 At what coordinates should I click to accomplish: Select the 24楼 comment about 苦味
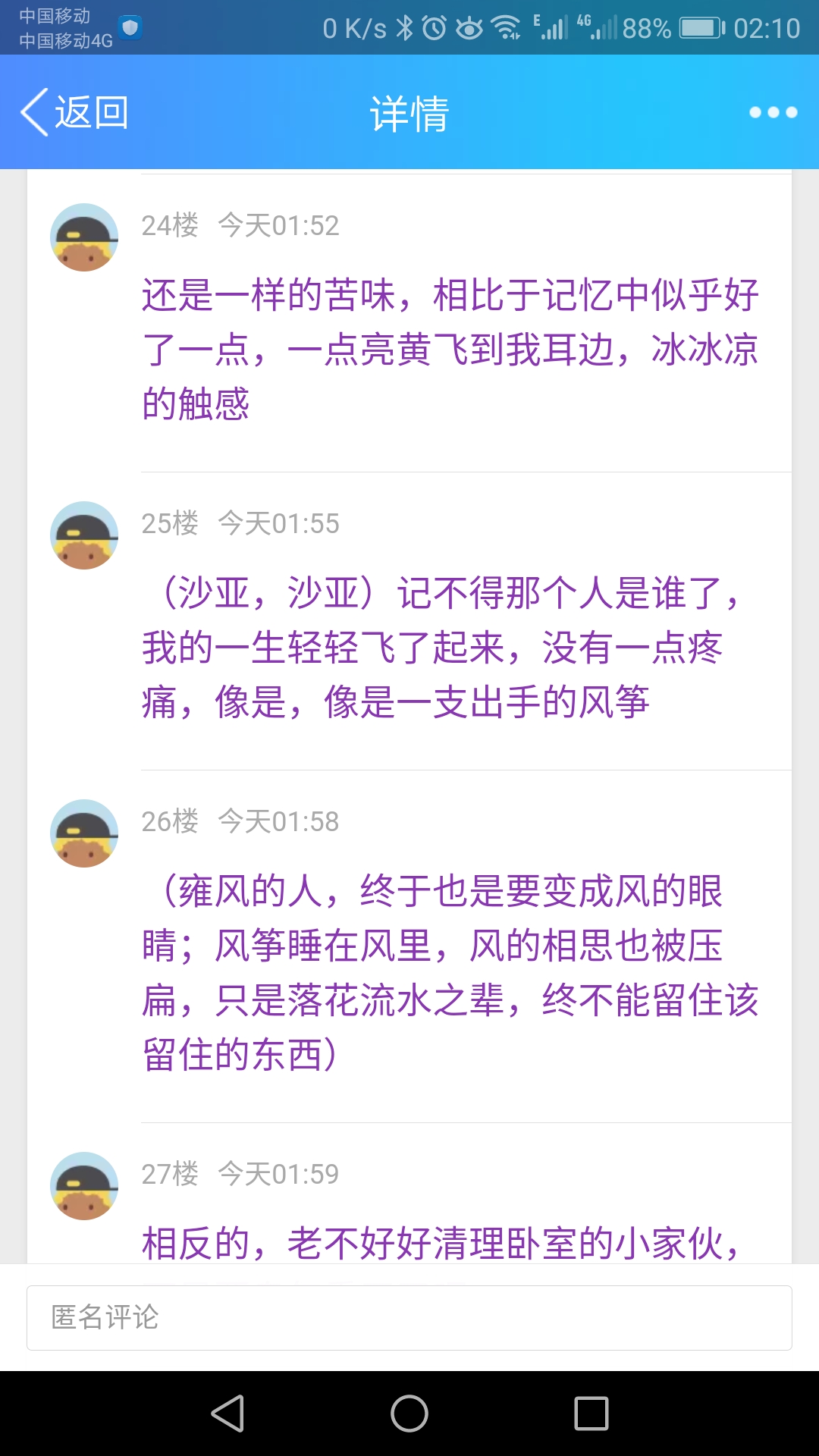[450, 349]
